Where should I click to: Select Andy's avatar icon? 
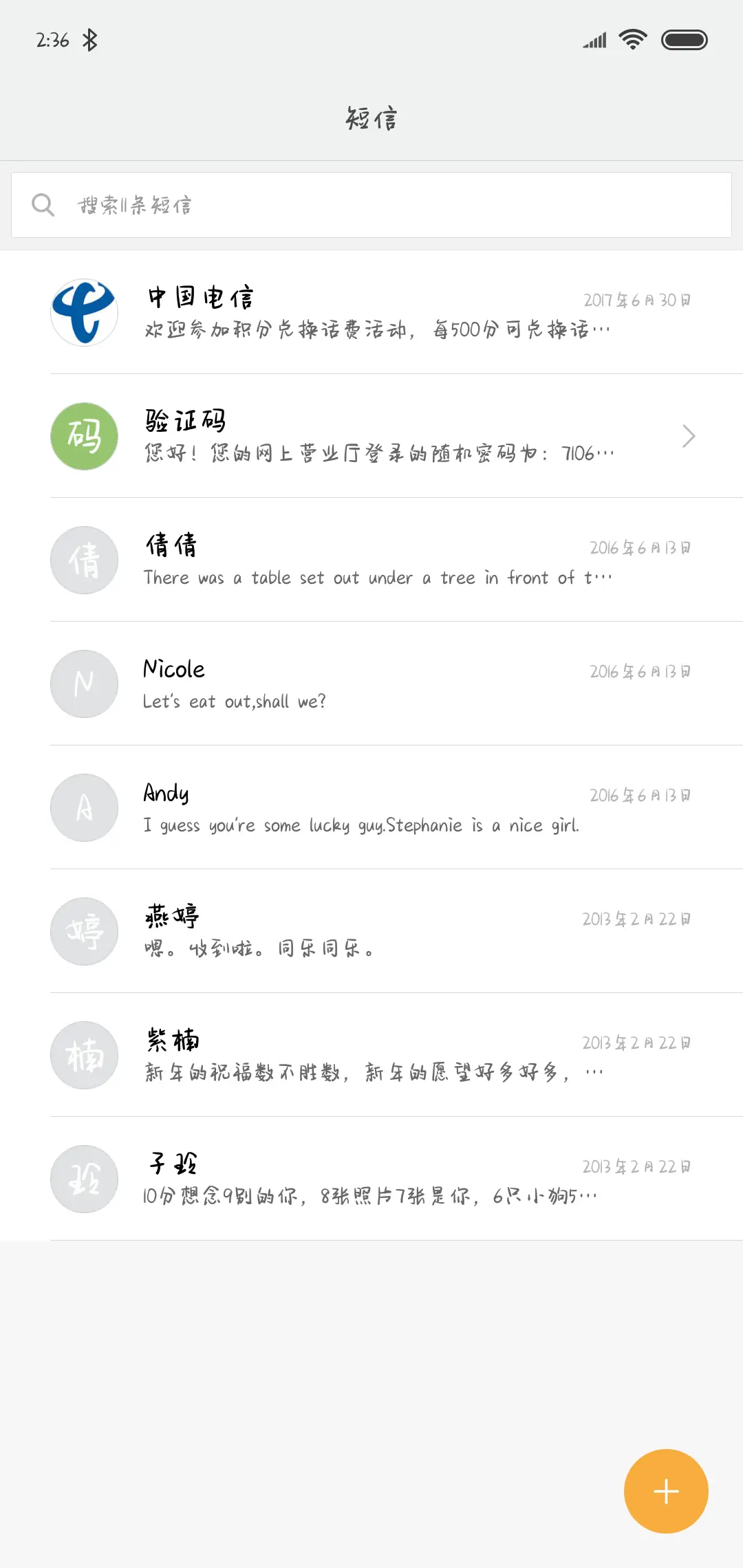(x=84, y=807)
